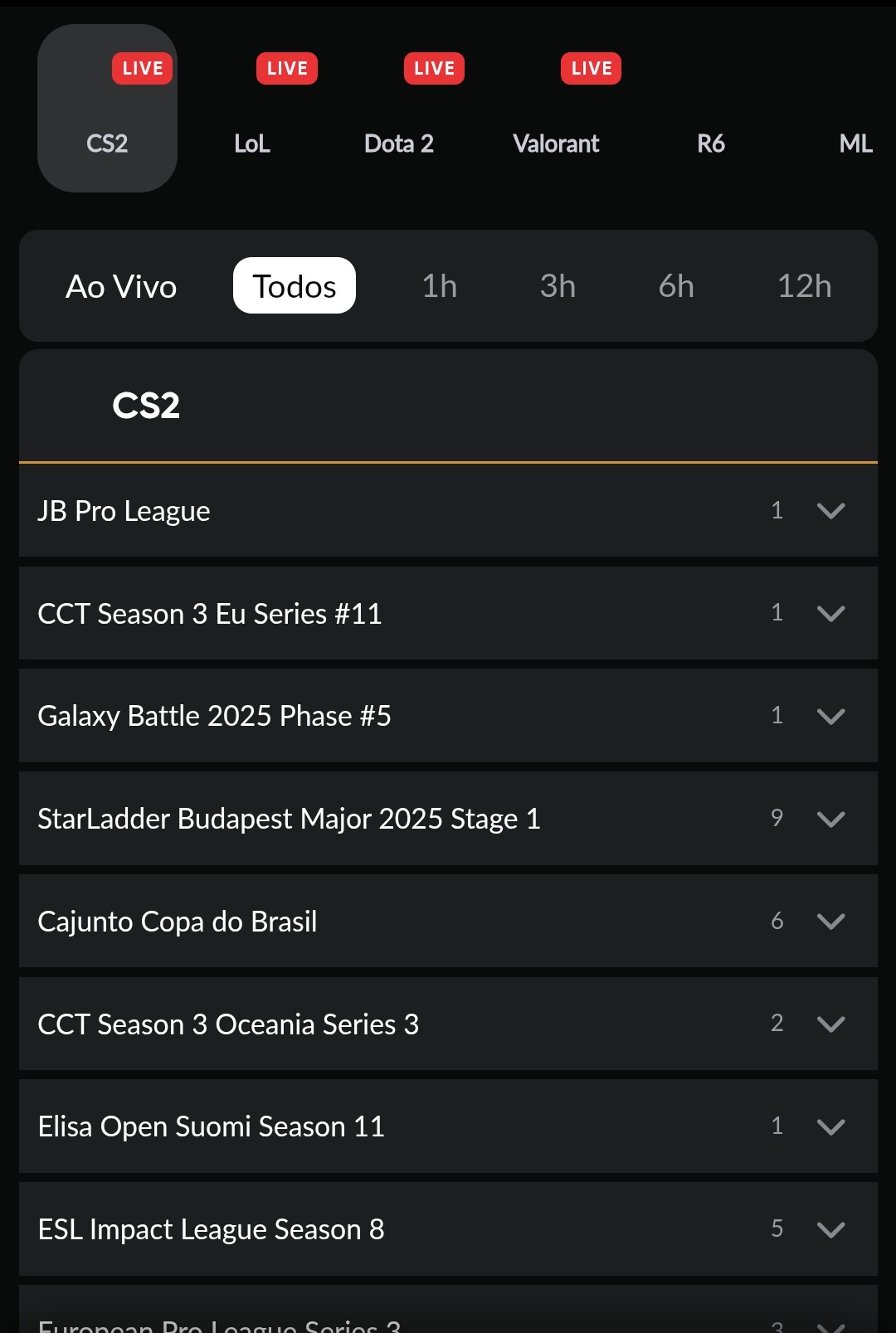Click the LIVE badge above LoL
The height and width of the screenshot is (1333, 896).
click(x=286, y=68)
